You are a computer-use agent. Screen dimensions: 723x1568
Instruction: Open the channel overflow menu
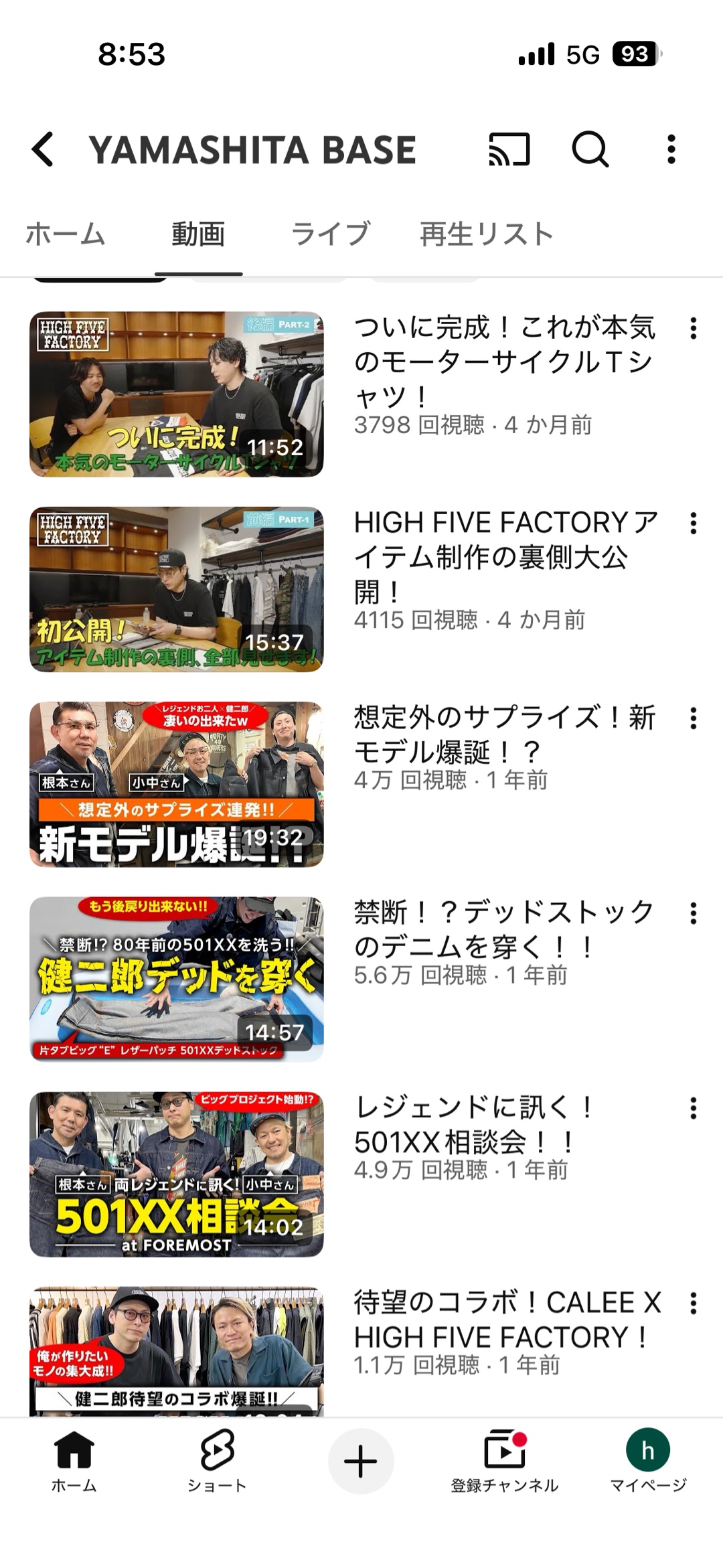coord(671,149)
